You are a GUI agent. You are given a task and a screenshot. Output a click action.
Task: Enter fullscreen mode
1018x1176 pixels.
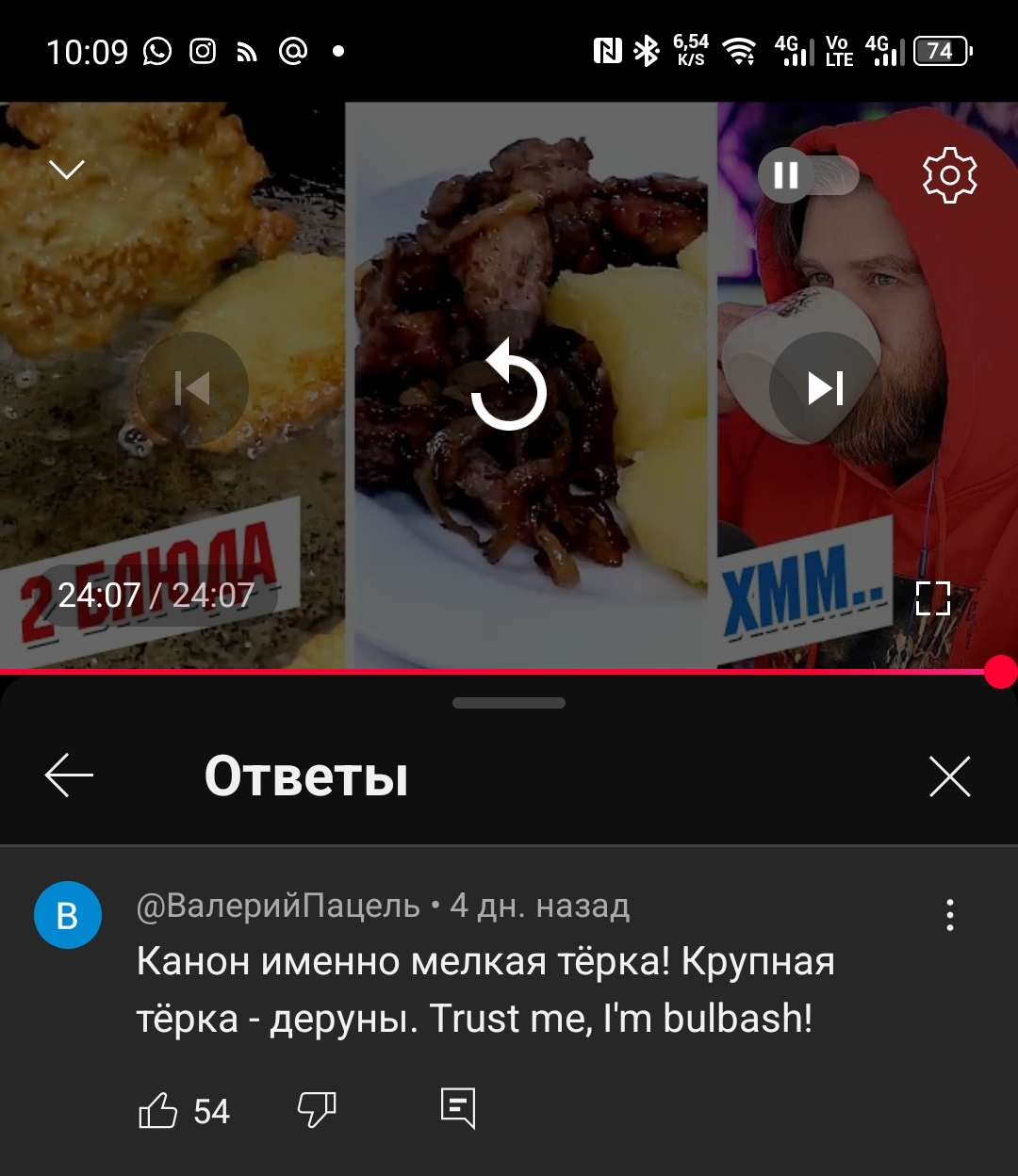point(933,597)
